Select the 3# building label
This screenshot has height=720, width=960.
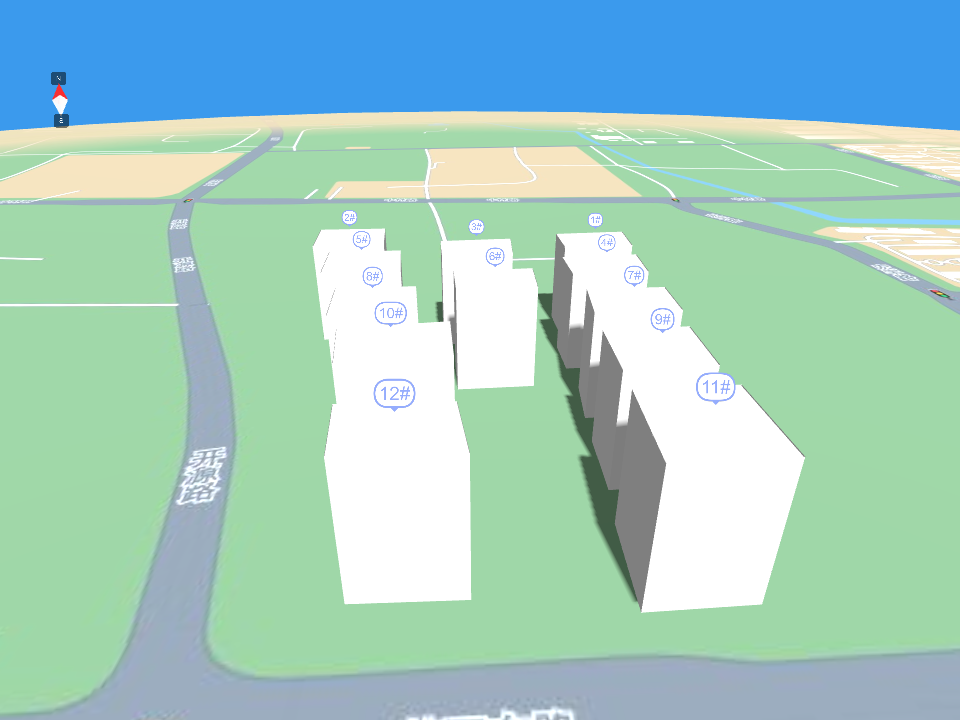coord(476,227)
